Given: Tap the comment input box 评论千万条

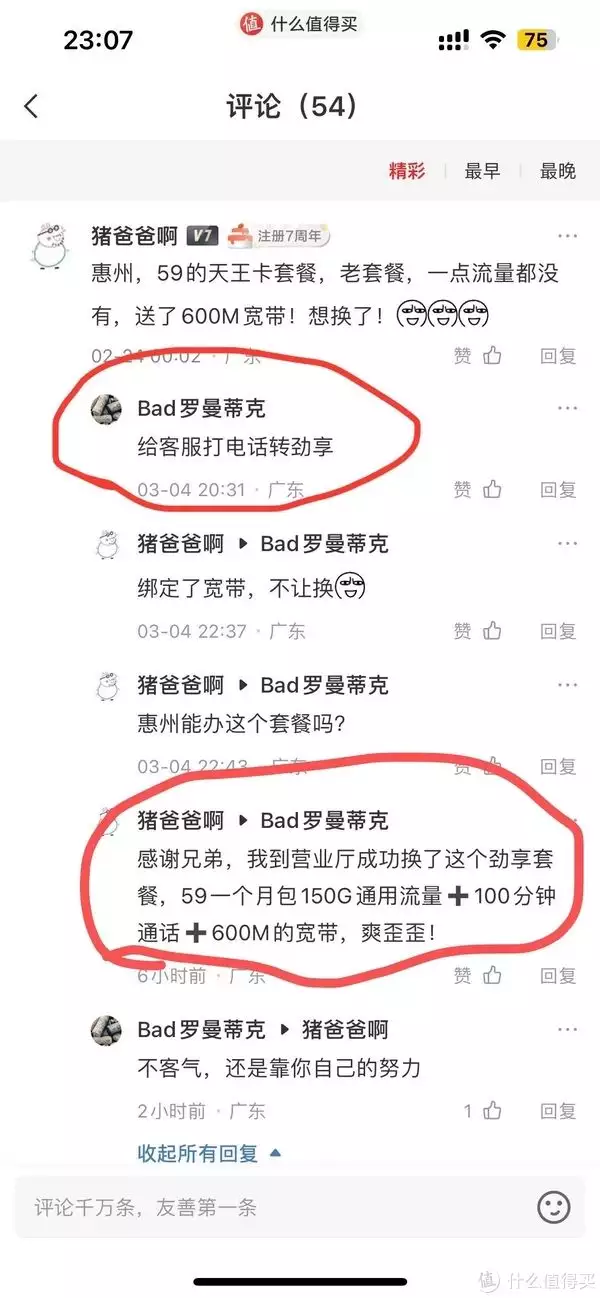Looking at the screenshot, I should coord(260,1207).
